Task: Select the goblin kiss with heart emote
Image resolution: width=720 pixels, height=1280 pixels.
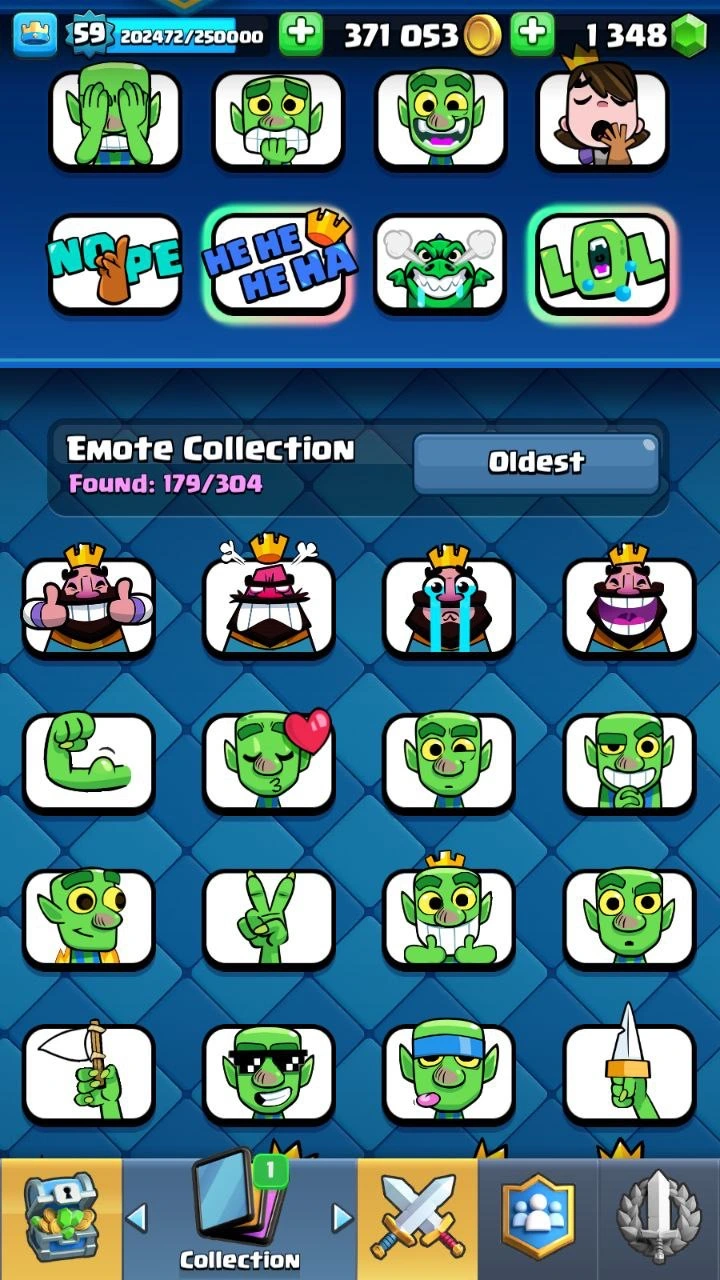Action: click(269, 762)
